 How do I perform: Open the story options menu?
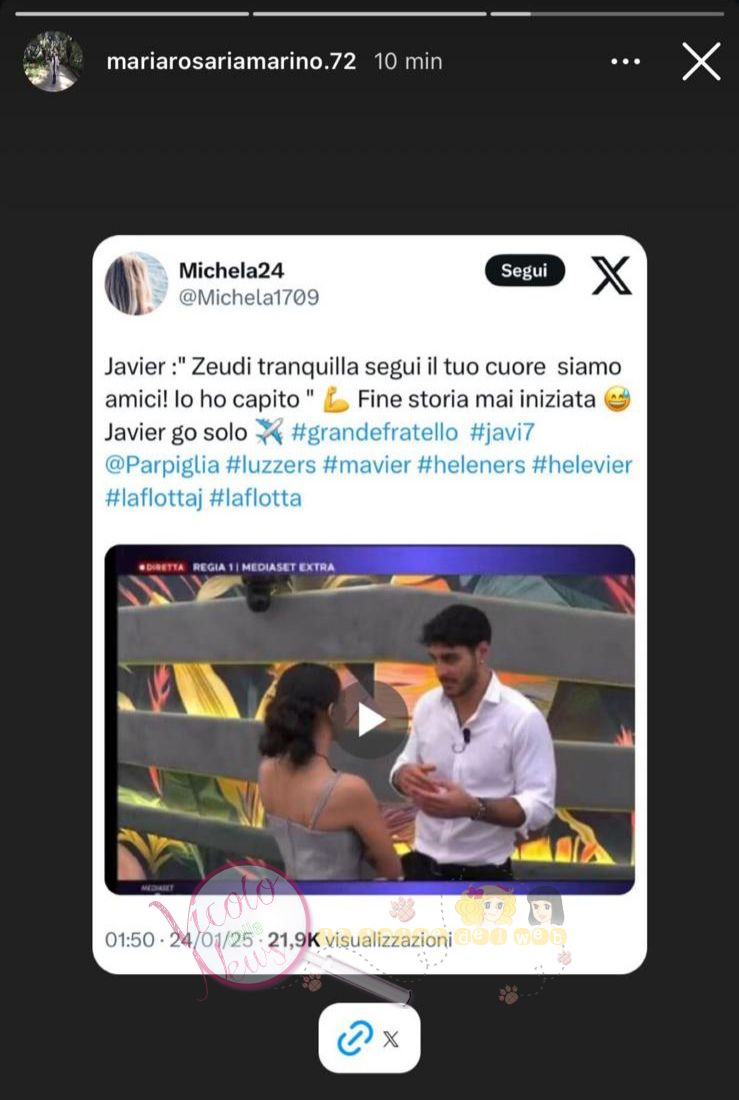click(x=626, y=62)
